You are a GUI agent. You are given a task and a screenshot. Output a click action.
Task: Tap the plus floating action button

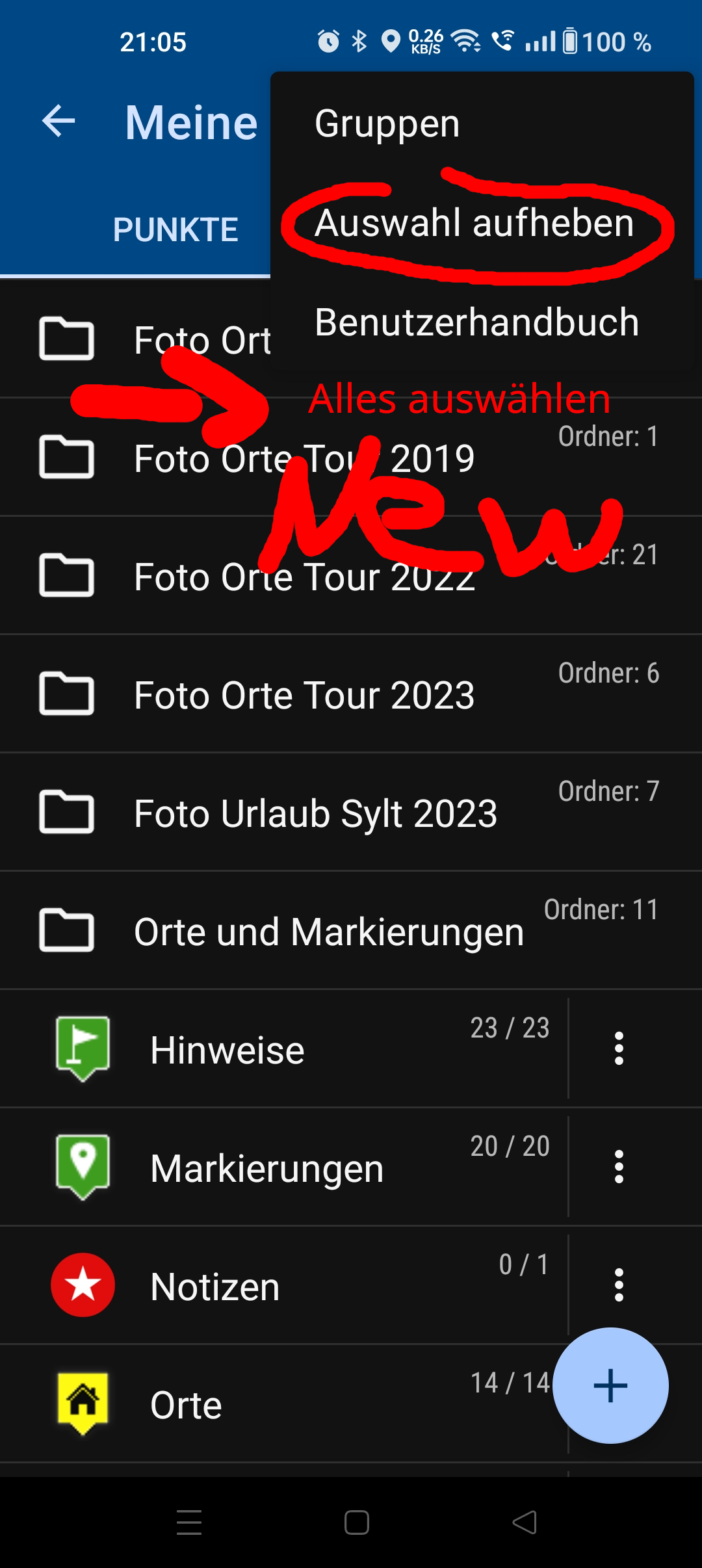(610, 1385)
